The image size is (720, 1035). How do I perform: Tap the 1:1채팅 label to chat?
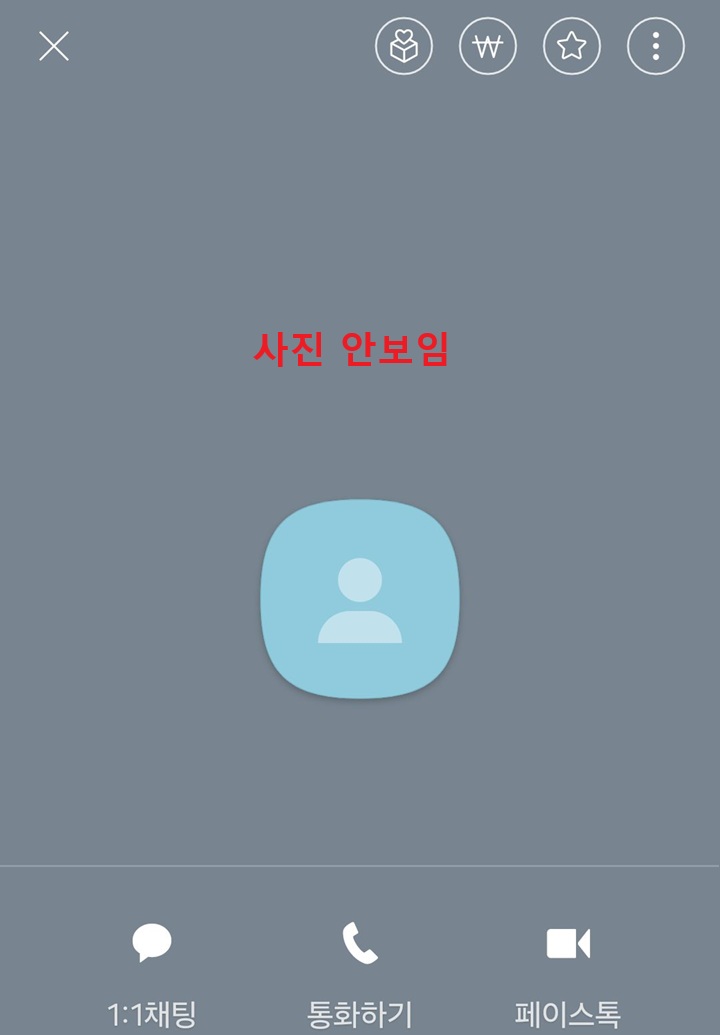pos(150,1012)
